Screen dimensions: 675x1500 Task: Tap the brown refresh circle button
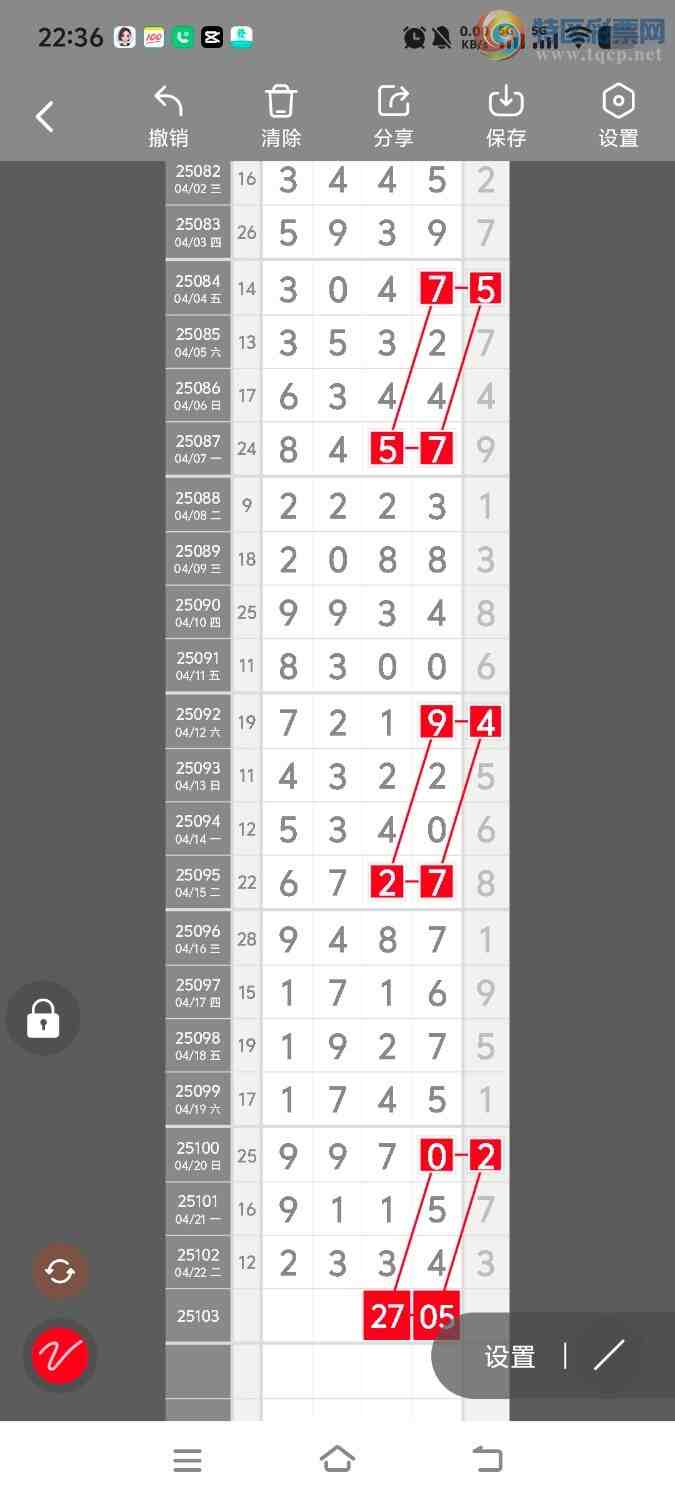60,1272
